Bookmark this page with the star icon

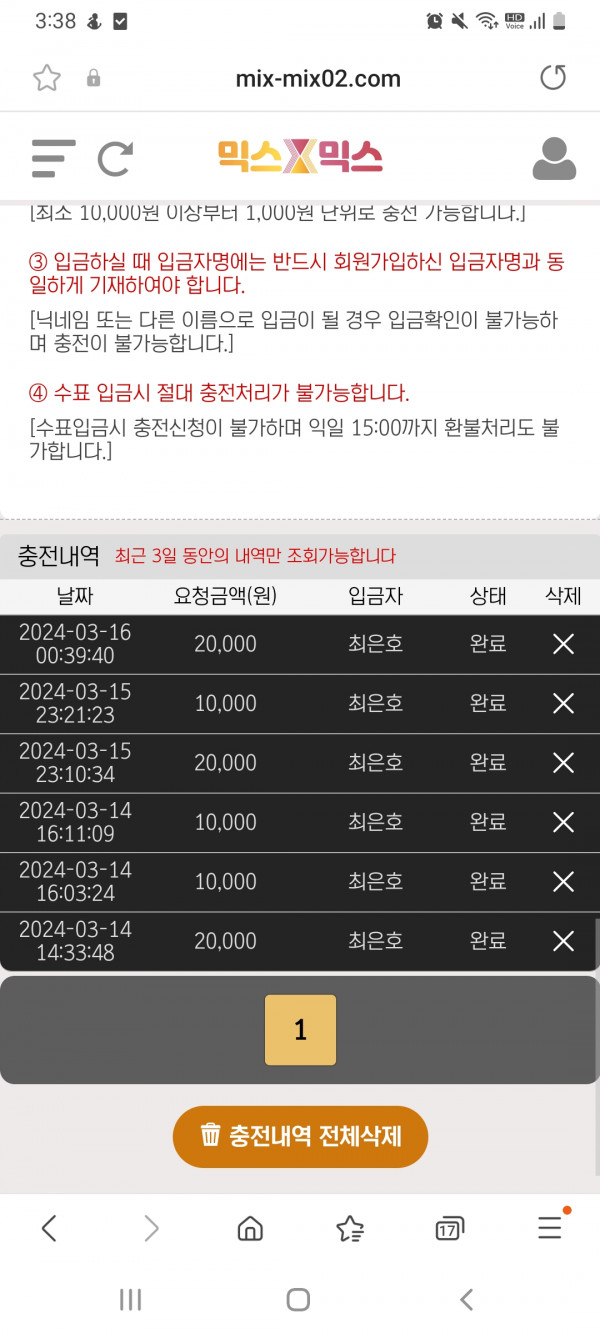pos(47,78)
